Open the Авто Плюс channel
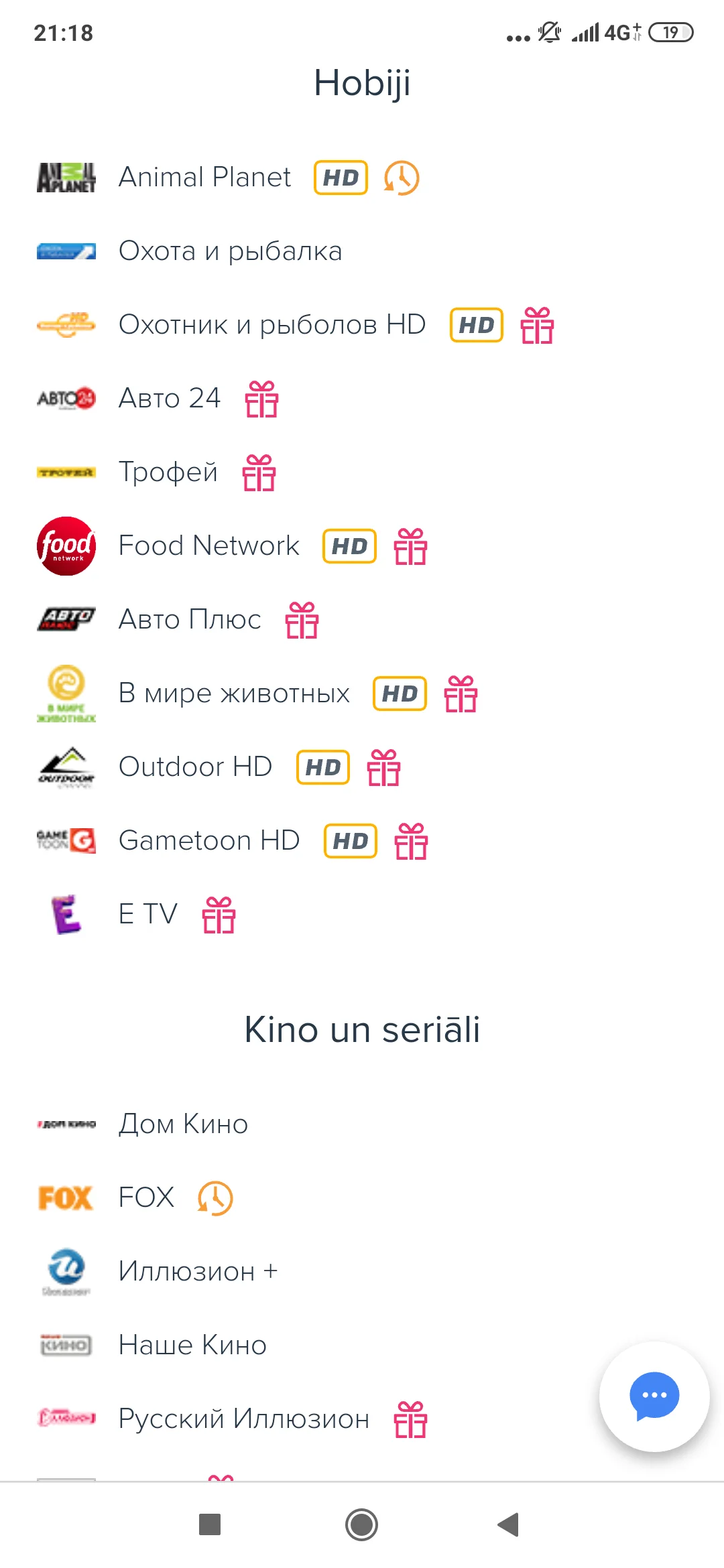 pyautogui.click(x=190, y=620)
